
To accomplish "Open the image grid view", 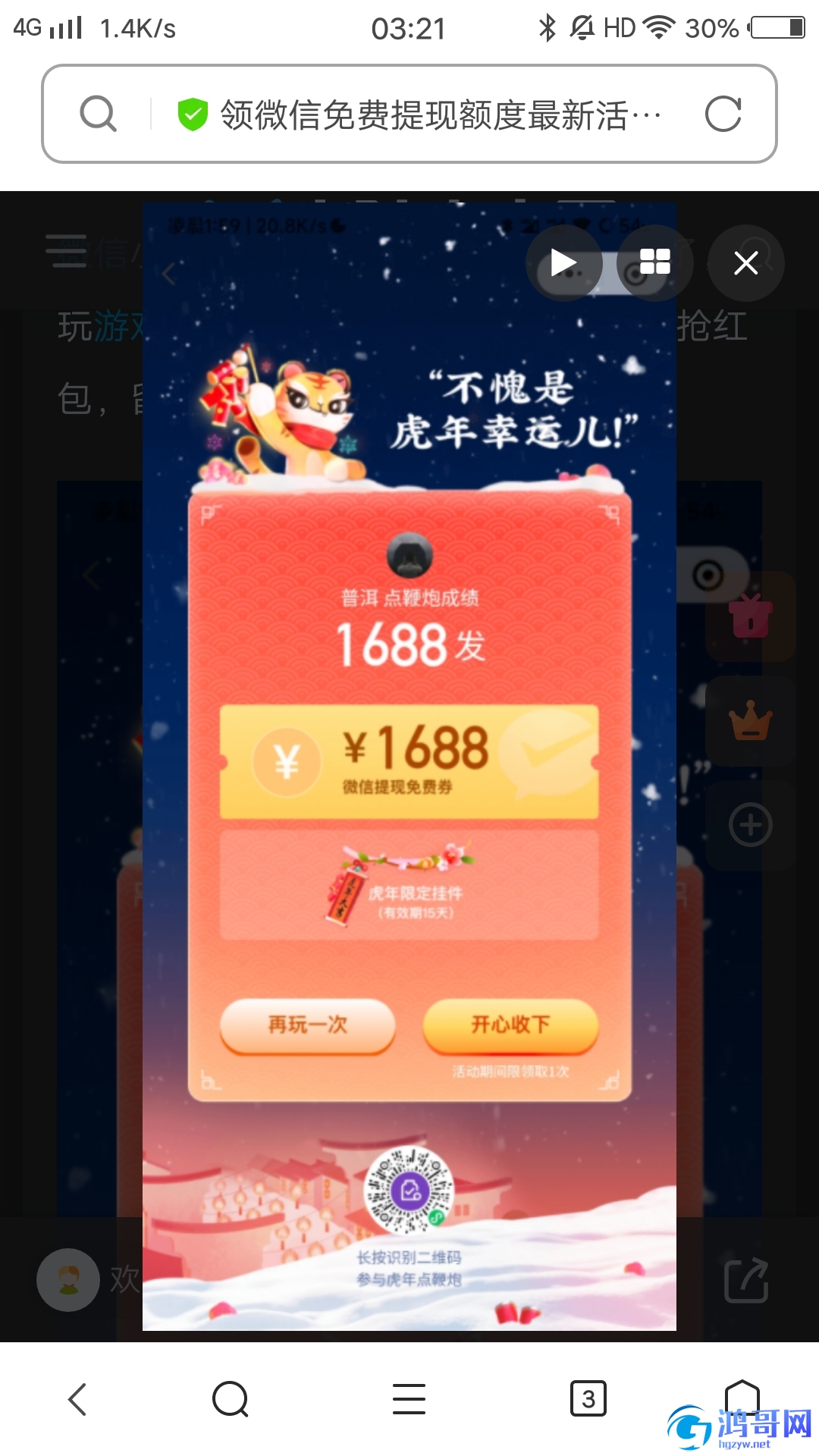I will coord(654,263).
